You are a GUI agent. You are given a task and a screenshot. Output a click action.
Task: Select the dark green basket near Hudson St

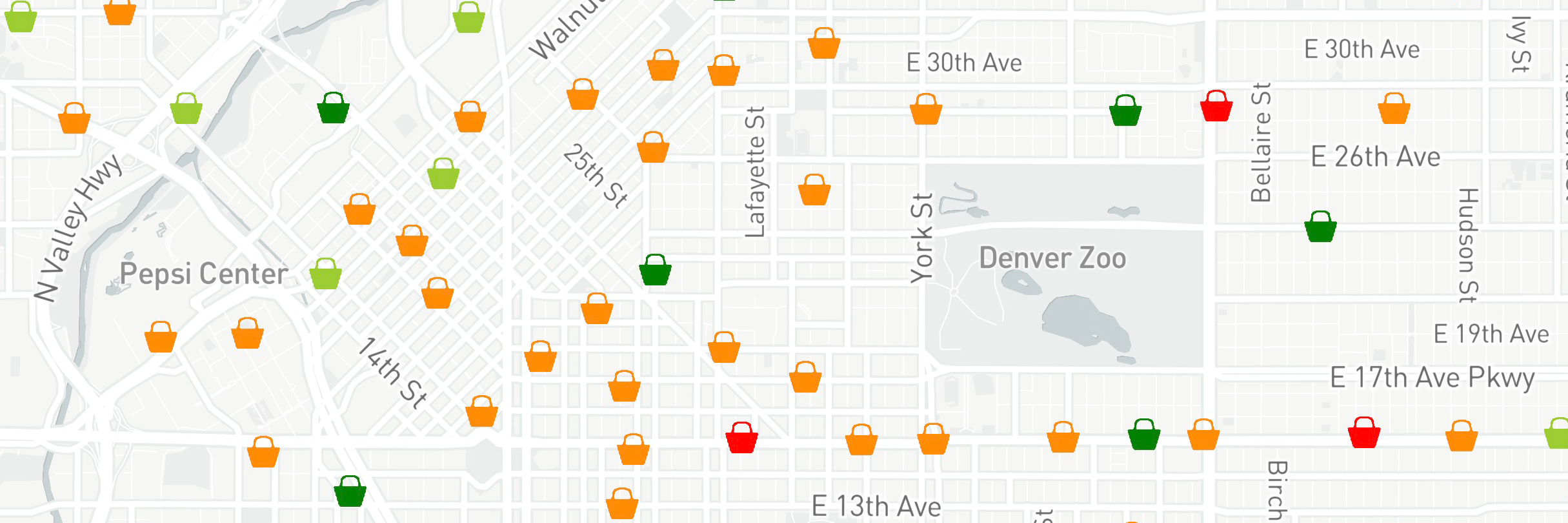[1320, 227]
